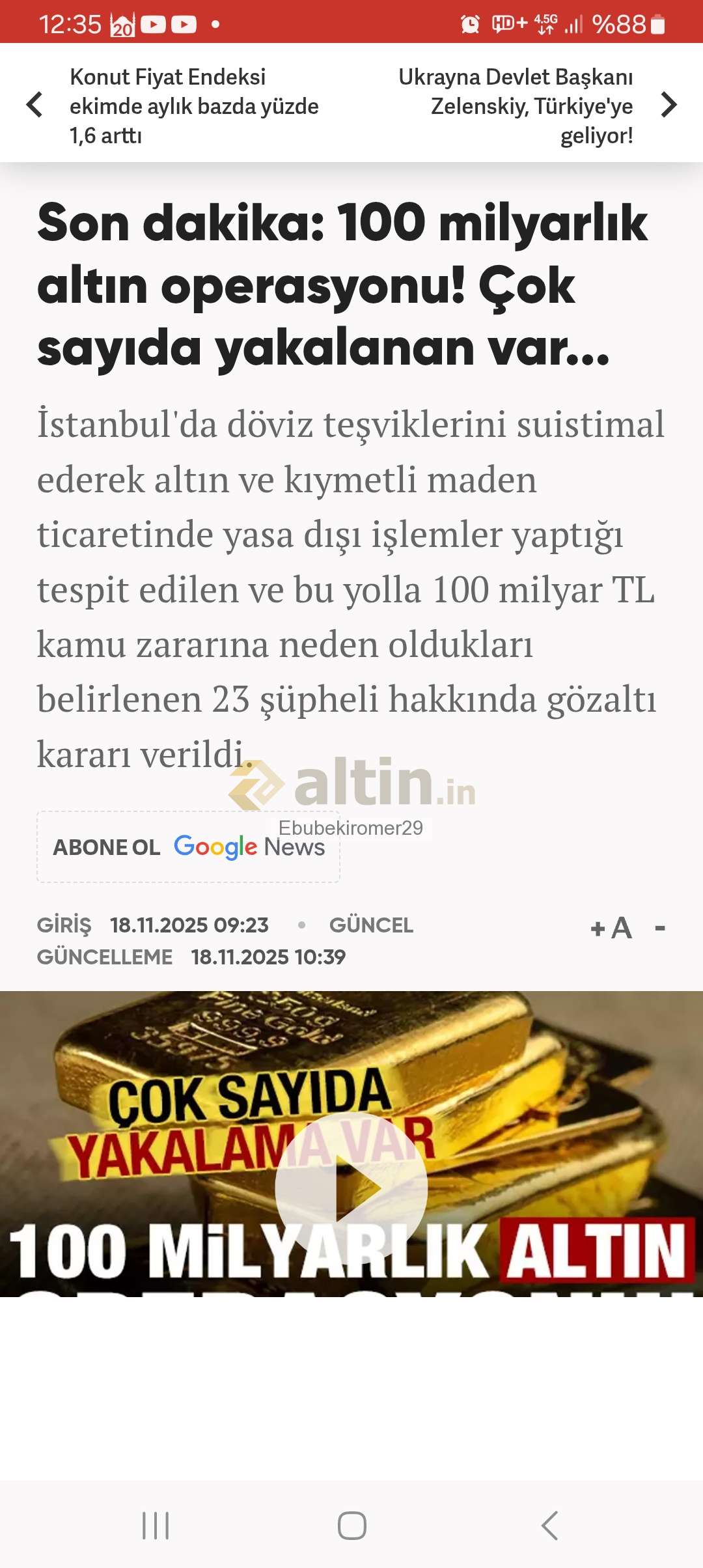The height and width of the screenshot is (1568, 703).
Task: Go back with system back button
Action: pyautogui.click(x=550, y=1526)
